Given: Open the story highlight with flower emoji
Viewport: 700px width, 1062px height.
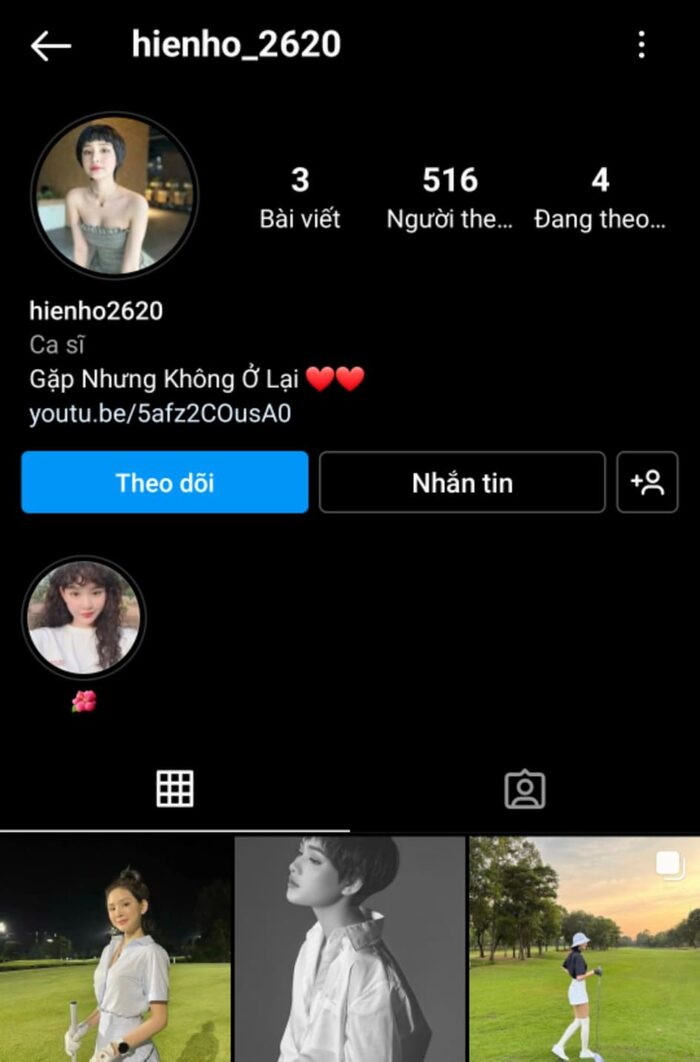Looking at the screenshot, I should click(84, 618).
